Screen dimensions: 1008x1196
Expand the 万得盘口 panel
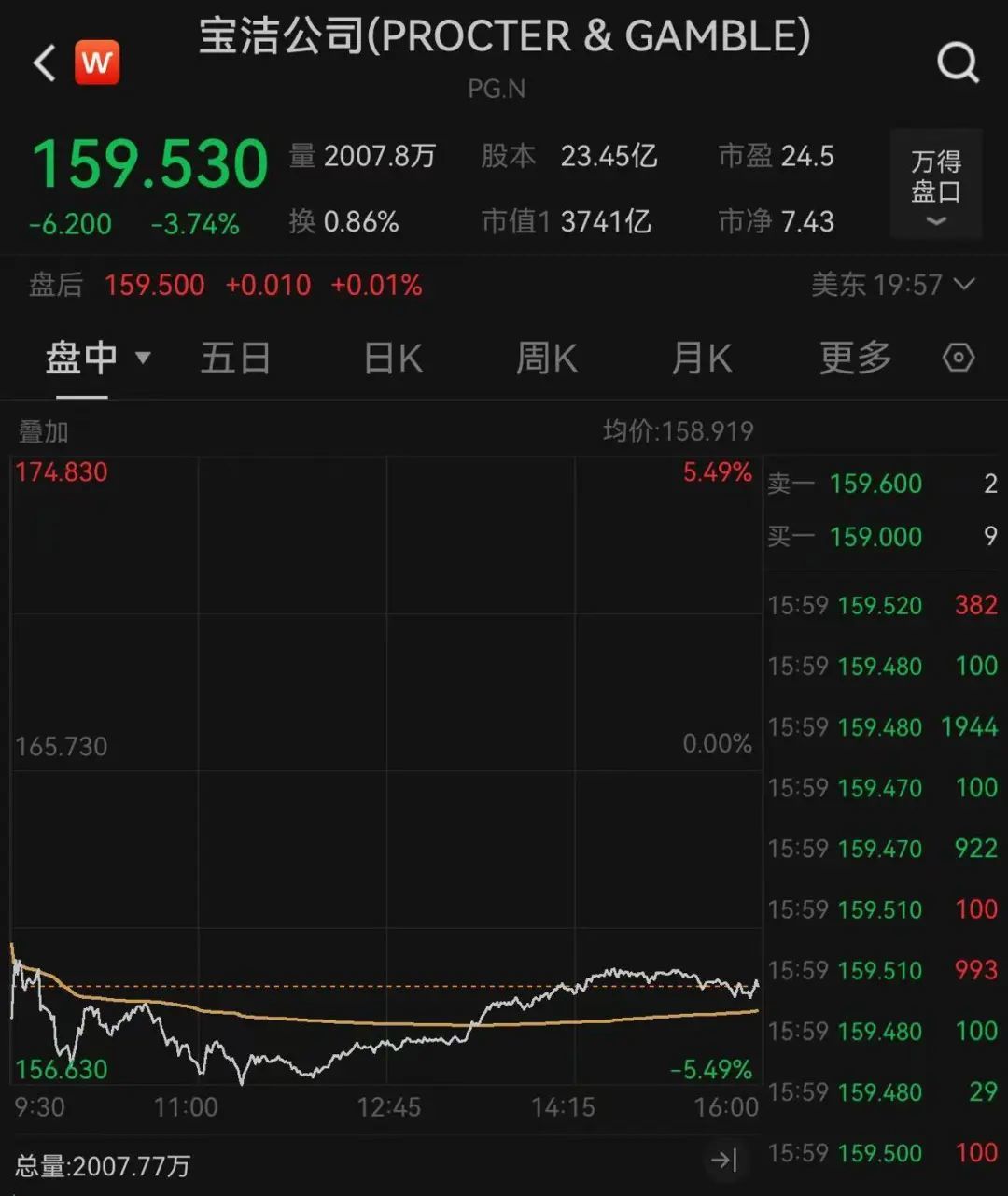click(935, 186)
